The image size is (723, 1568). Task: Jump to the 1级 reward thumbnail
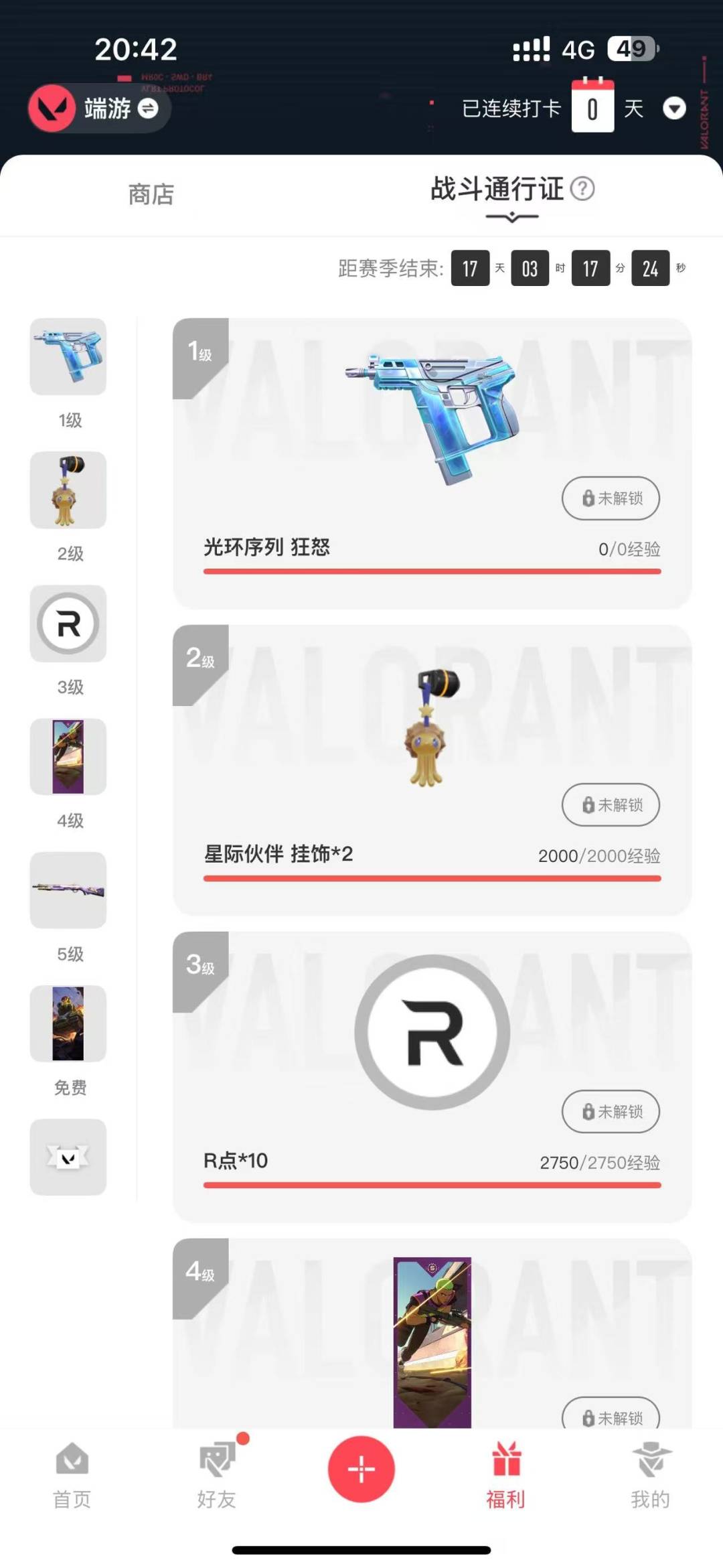68,357
